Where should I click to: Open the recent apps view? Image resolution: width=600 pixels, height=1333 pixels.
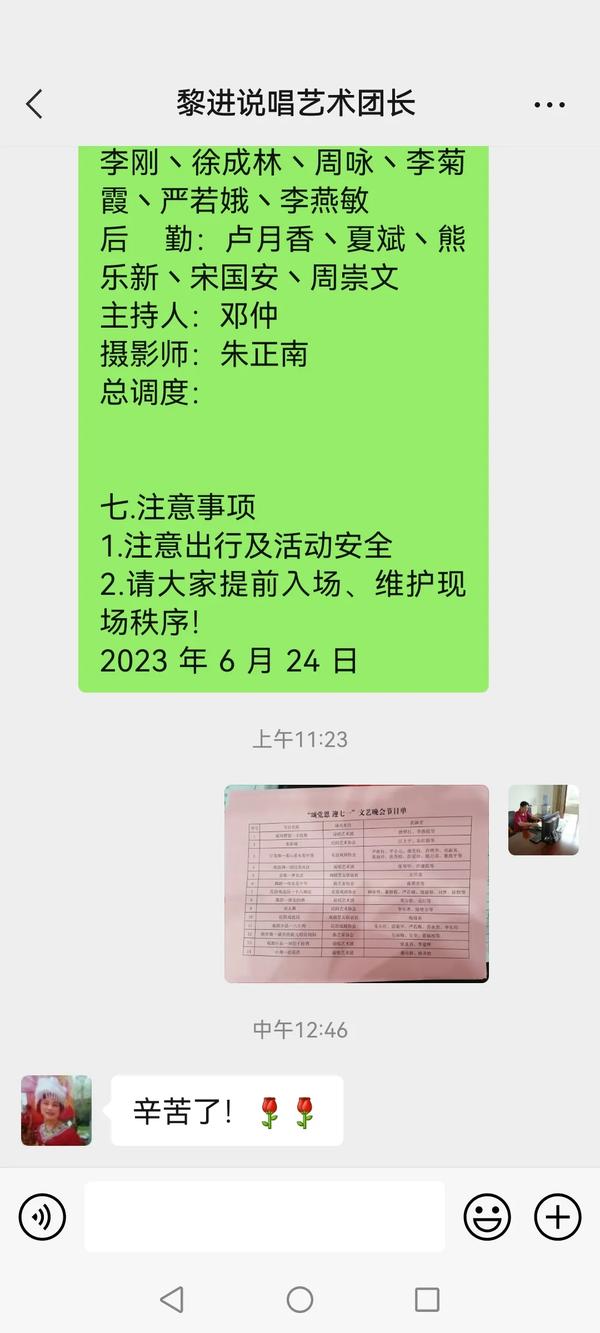(x=427, y=1299)
